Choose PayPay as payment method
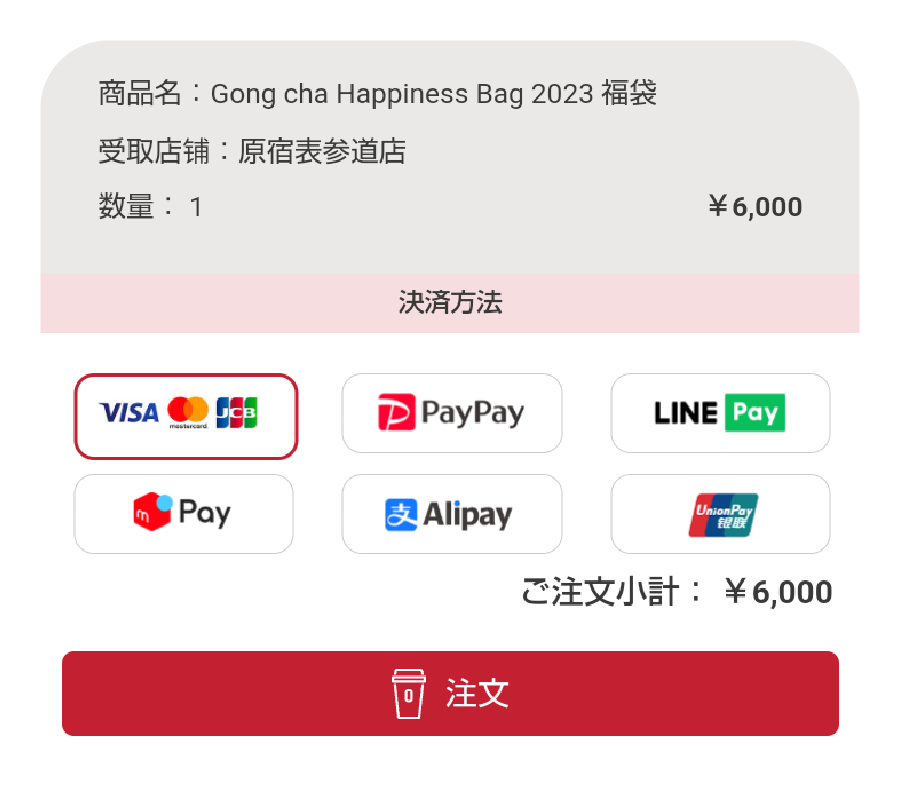This screenshot has height=804, width=900. tap(452, 413)
